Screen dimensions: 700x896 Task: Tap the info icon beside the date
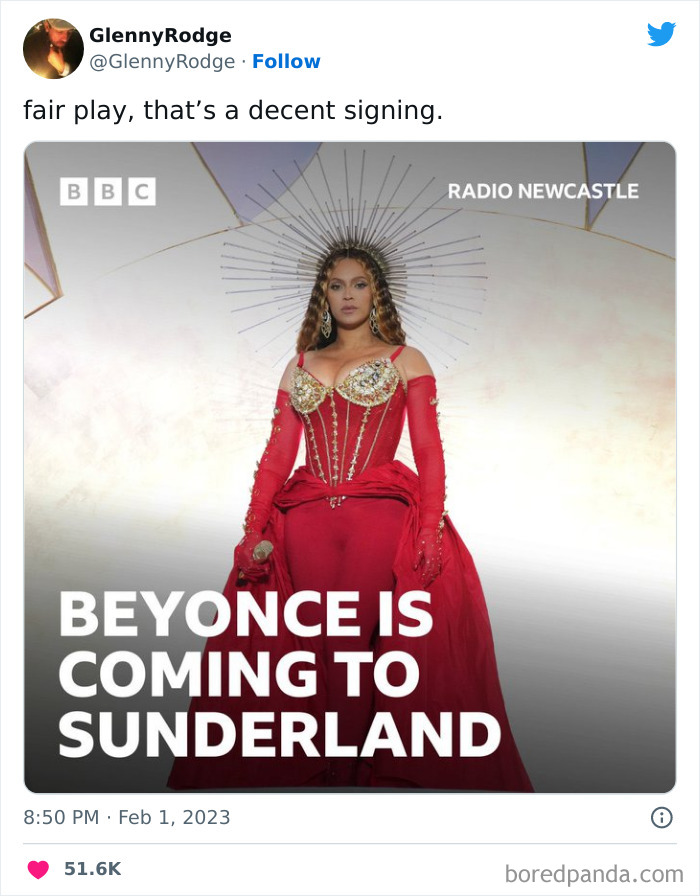[661, 817]
